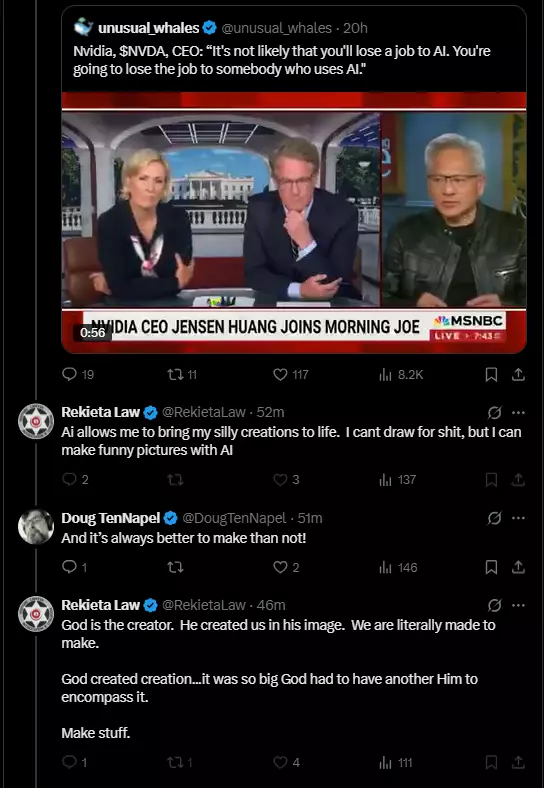Open the overflow menu on Doug TenNapel's reply

(x=518, y=518)
